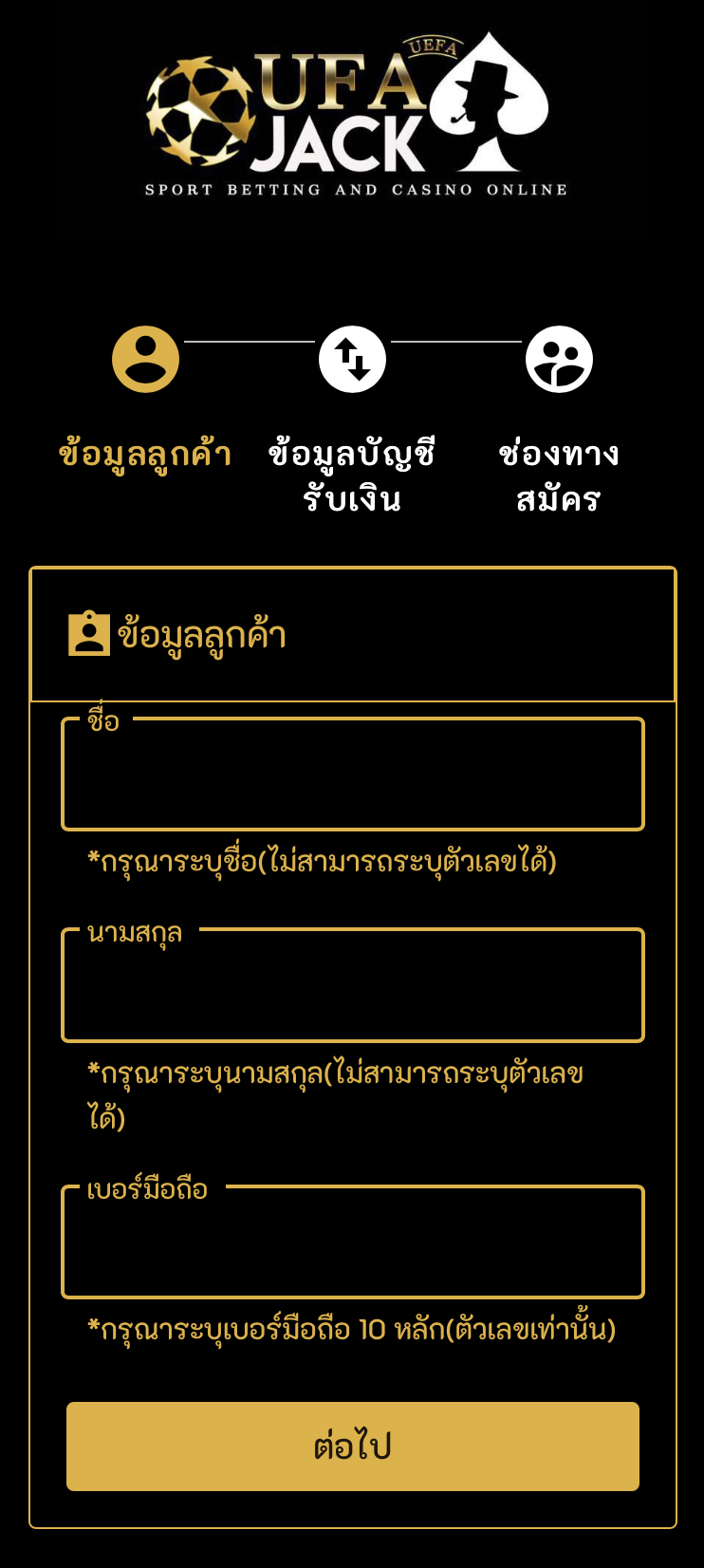Go to the ข้อมูลบัญชีรับเงิน step
Image resolution: width=704 pixels, height=1568 pixels.
point(352,360)
